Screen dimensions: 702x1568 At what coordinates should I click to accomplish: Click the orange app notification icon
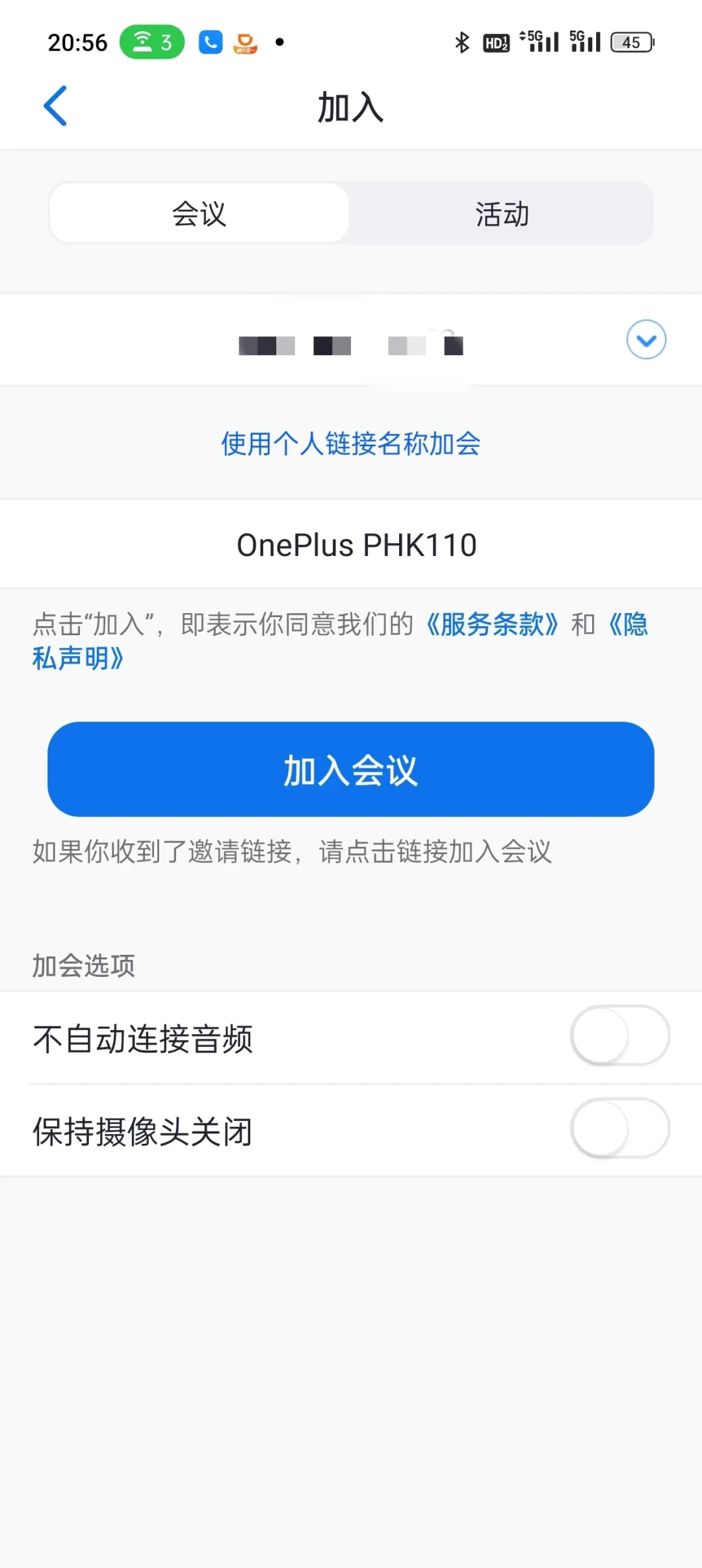246,42
